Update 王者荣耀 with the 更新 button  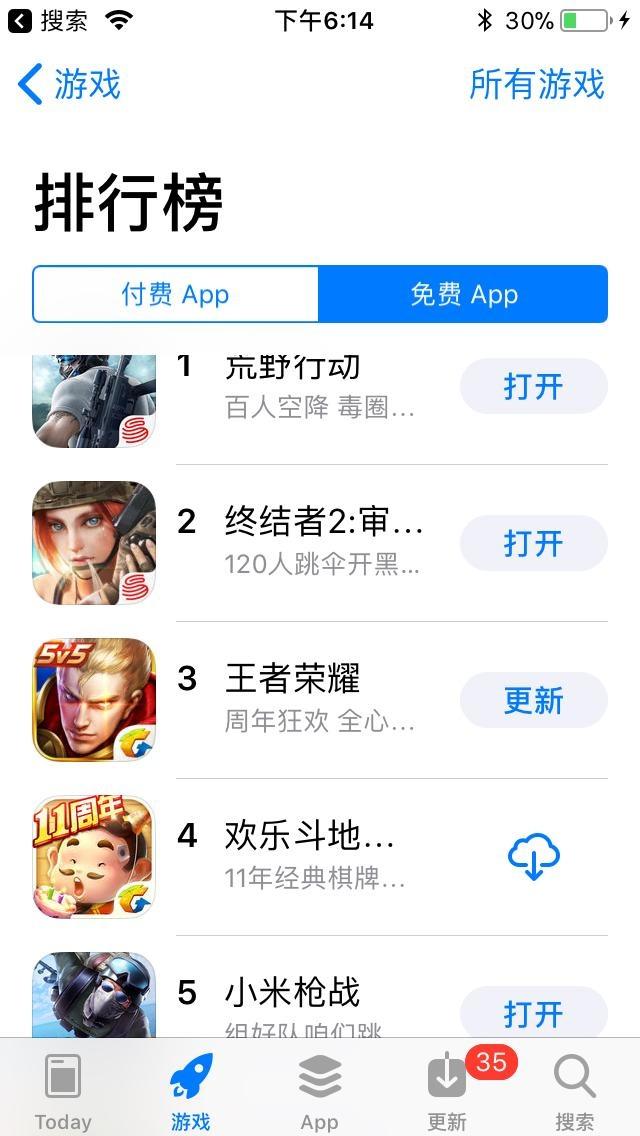click(x=533, y=700)
